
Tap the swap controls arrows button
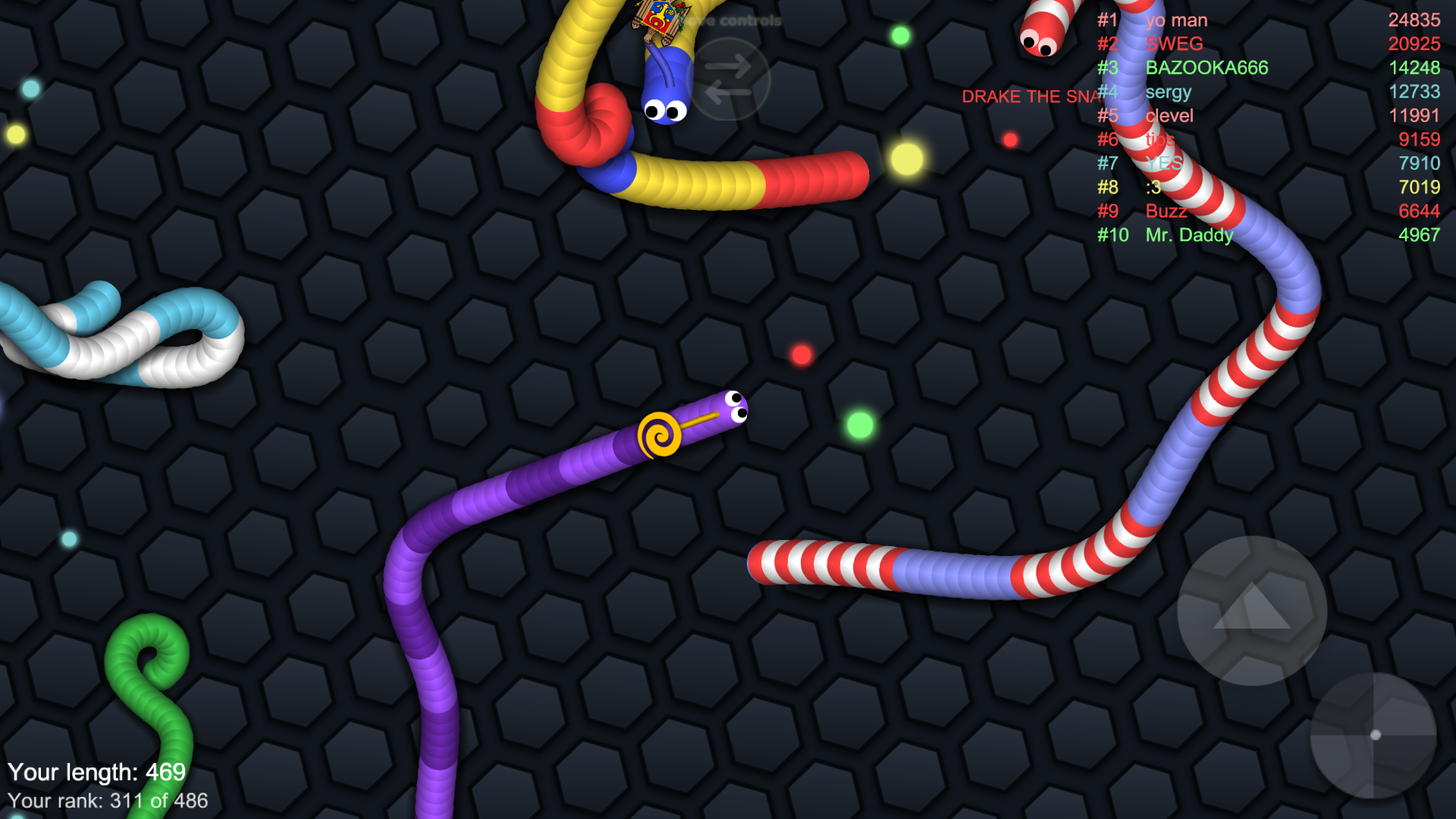pos(729,79)
